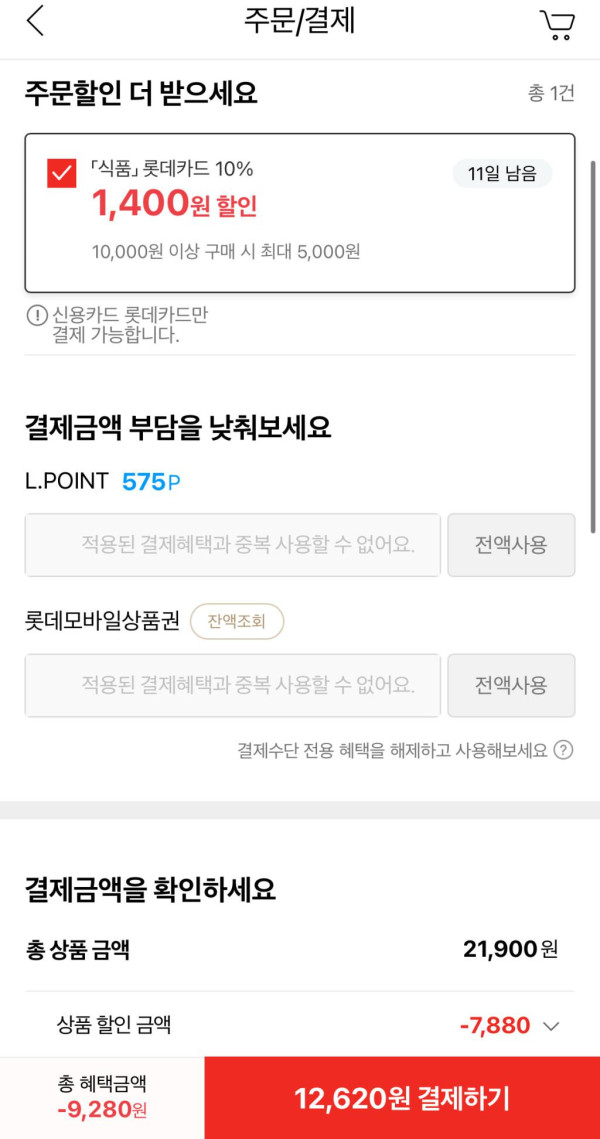Screen dimensions: 600x1139
Task: Tap 12,620원 결제하기 to pay
Action: pyautogui.click(x=402, y=1098)
